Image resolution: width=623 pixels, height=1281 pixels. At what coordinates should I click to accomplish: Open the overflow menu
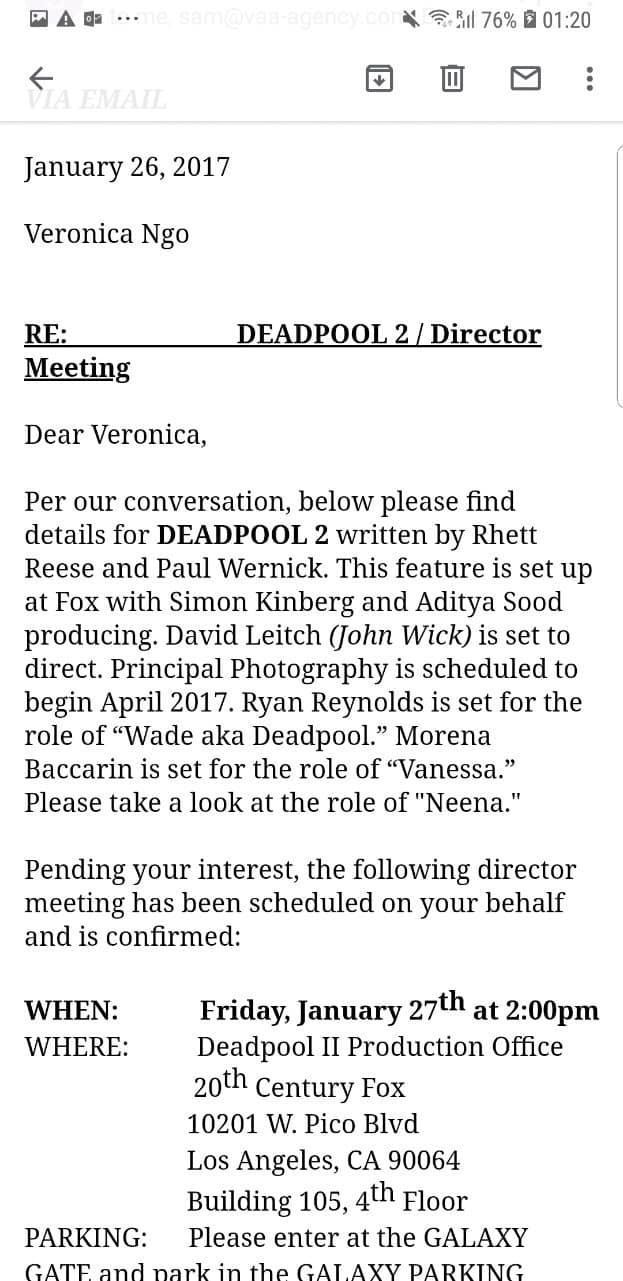pyautogui.click(x=590, y=78)
